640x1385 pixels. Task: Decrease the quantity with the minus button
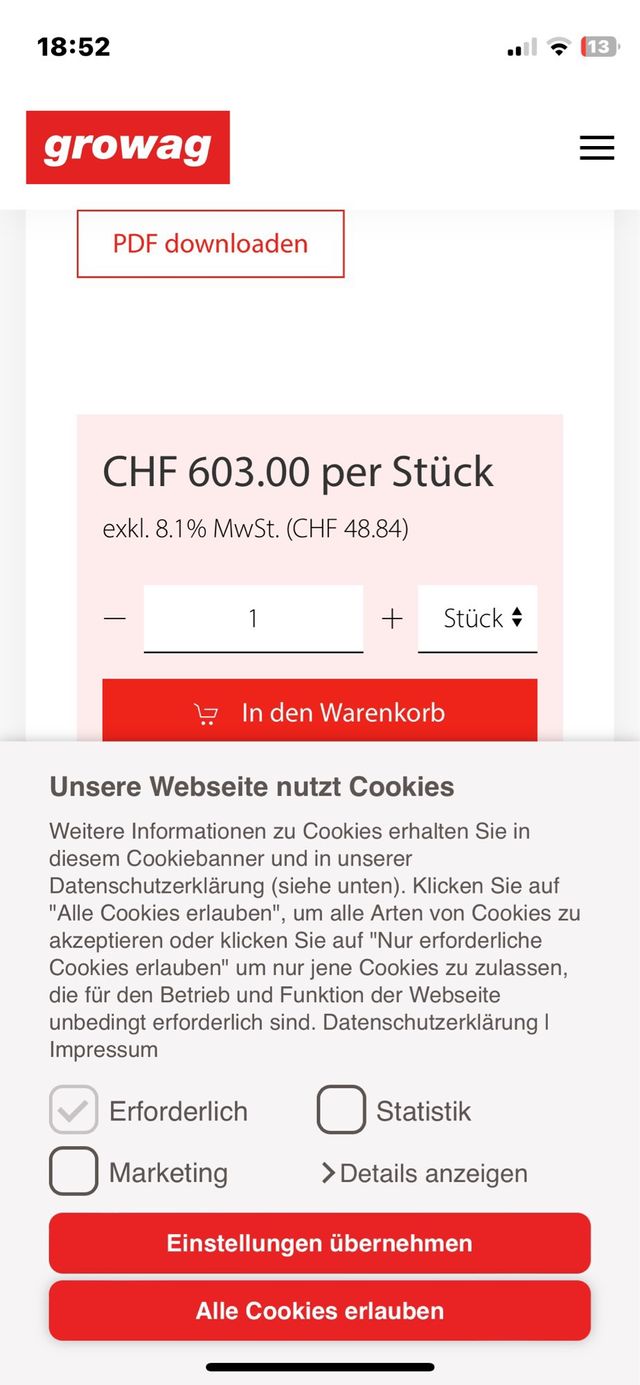click(x=115, y=619)
